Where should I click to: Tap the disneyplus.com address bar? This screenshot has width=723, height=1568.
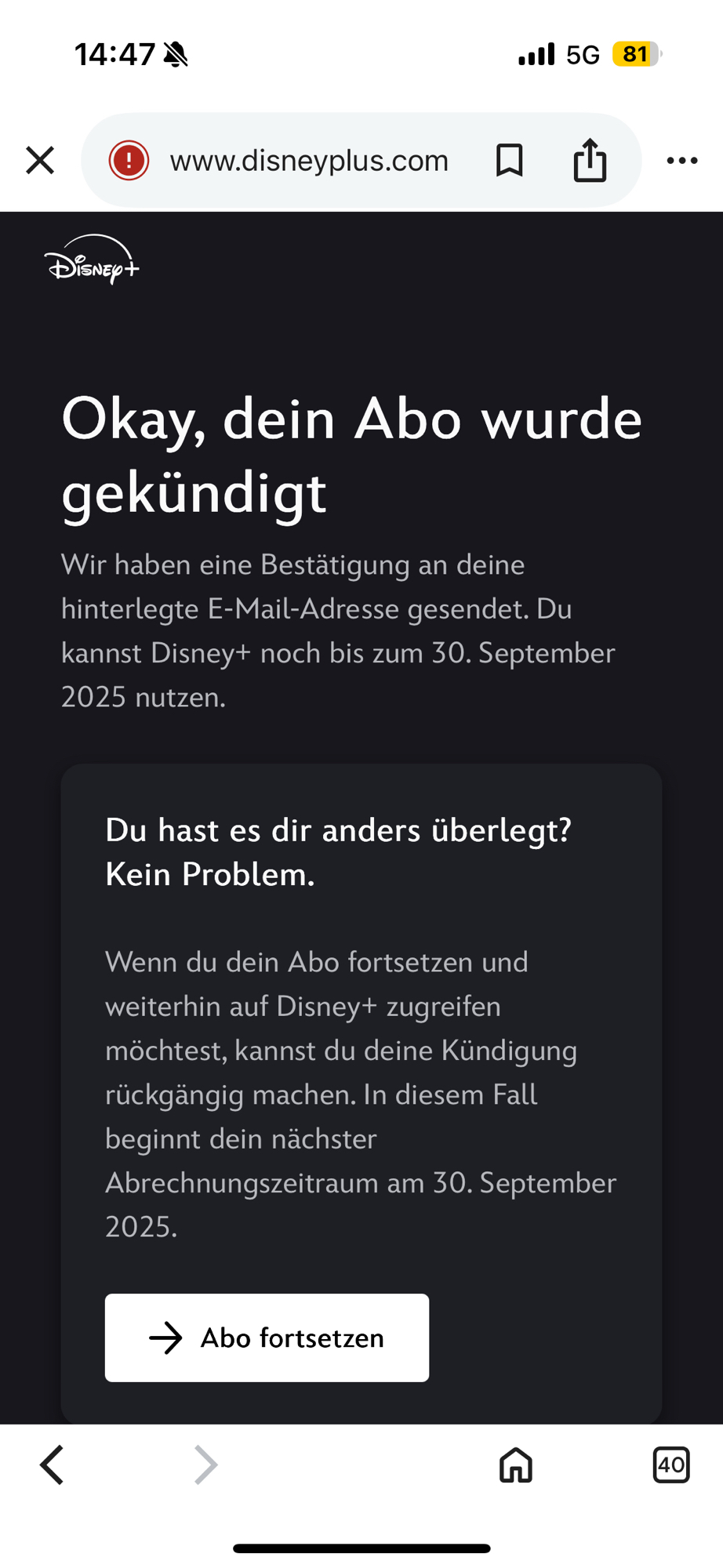point(309,161)
